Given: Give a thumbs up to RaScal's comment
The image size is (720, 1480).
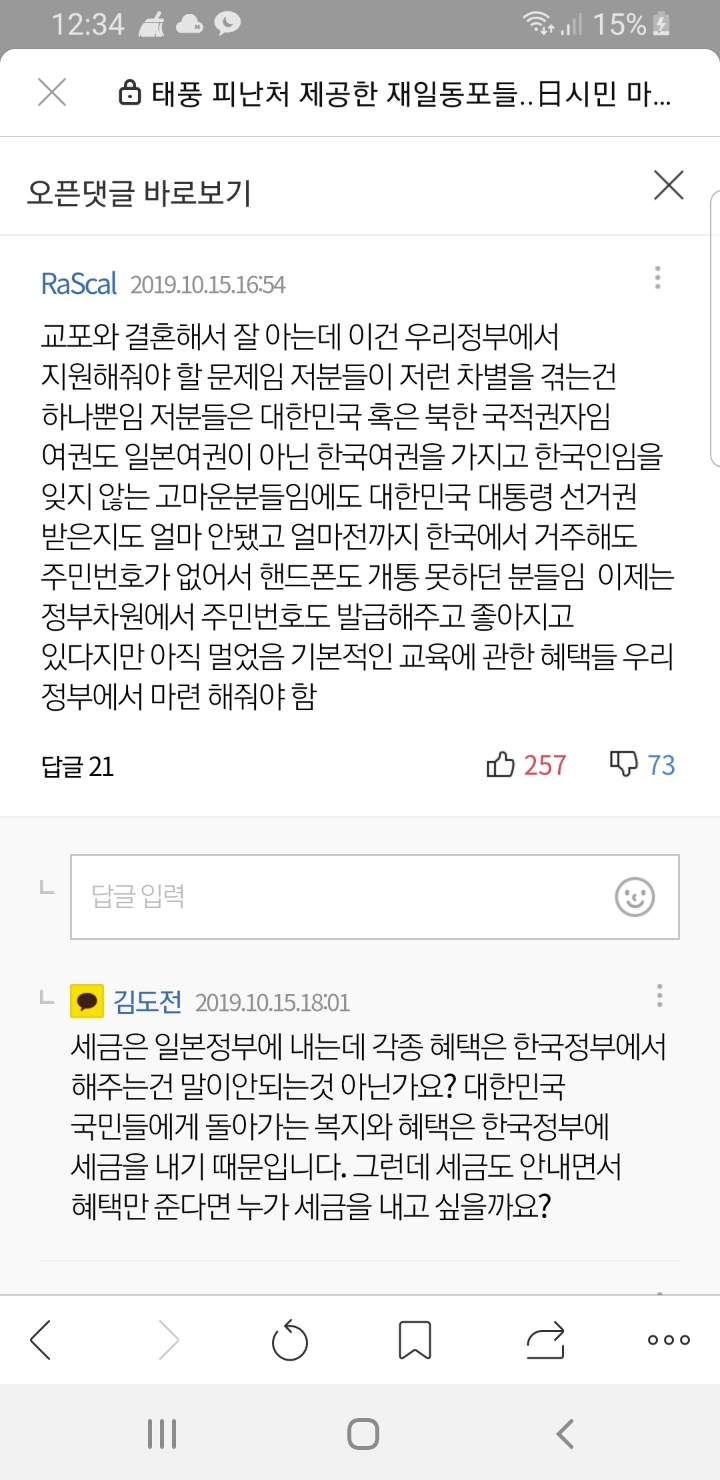Looking at the screenshot, I should pyautogui.click(x=500, y=765).
